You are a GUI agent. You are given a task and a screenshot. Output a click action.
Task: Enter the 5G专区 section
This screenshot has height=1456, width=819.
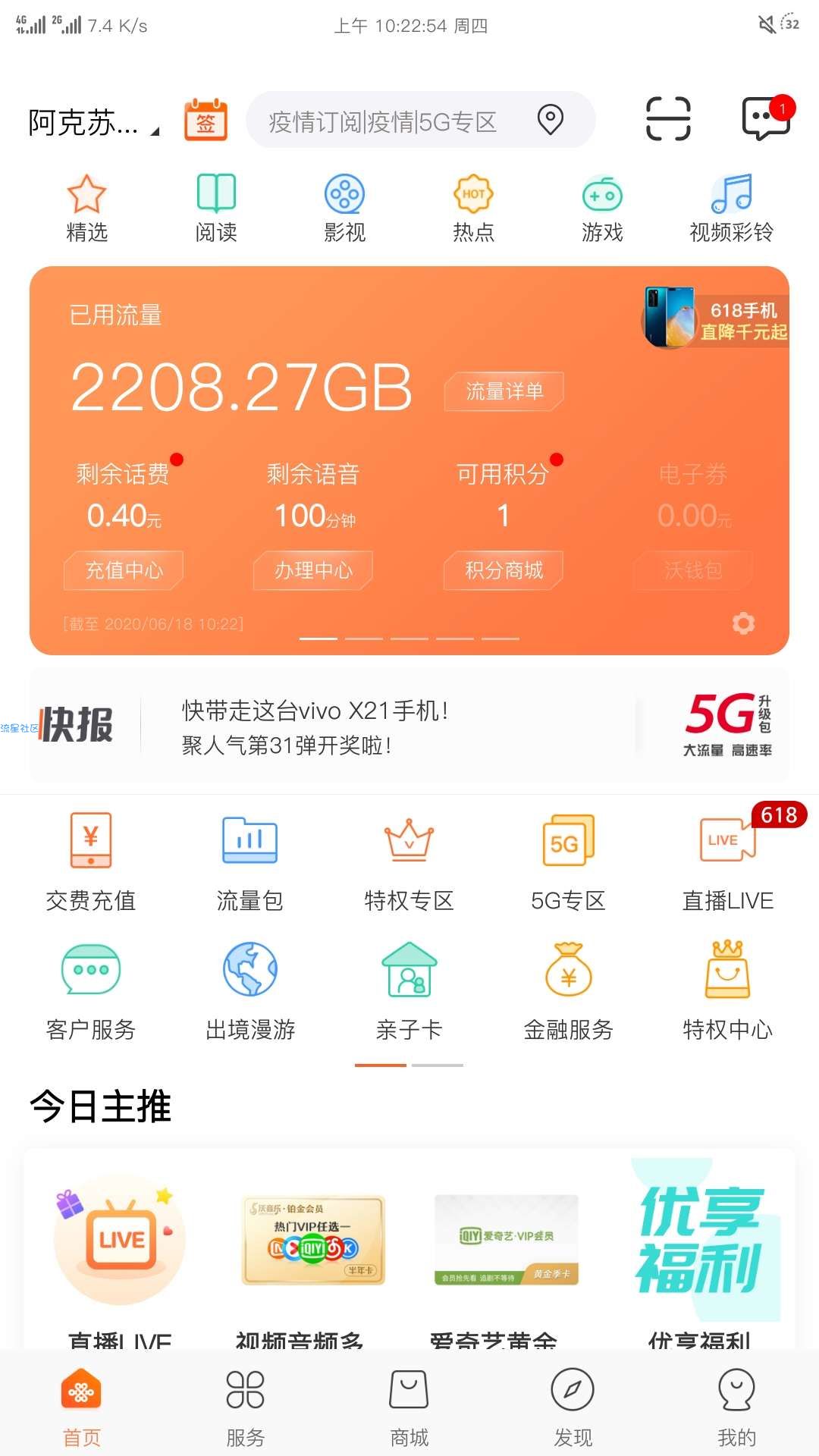pyautogui.click(x=569, y=862)
